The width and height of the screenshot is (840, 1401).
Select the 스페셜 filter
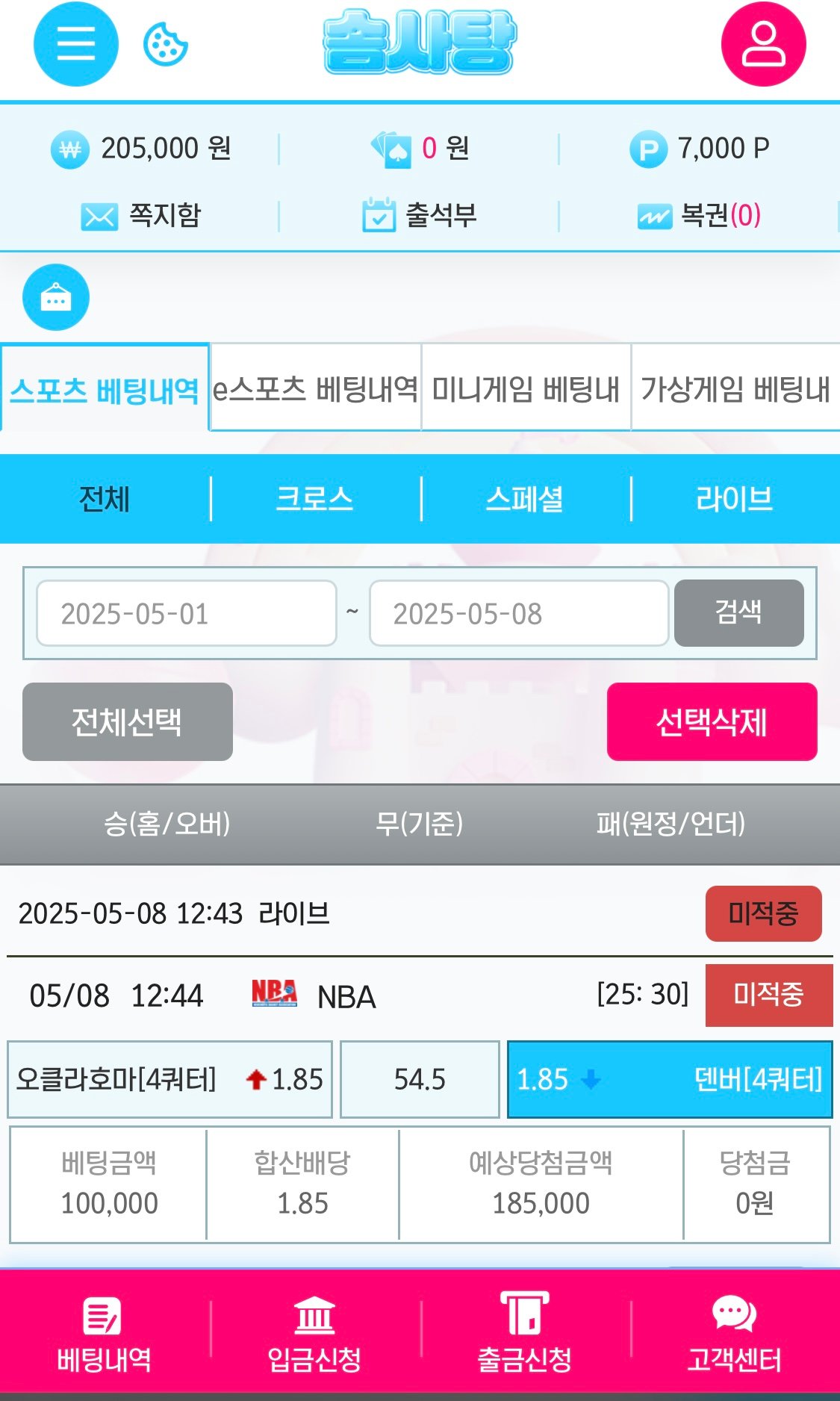tap(525, 499)
